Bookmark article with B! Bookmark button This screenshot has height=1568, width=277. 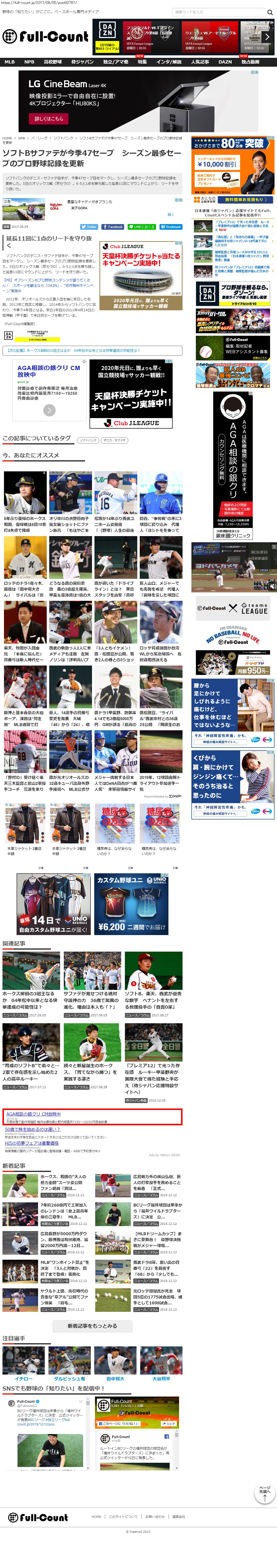170,227
